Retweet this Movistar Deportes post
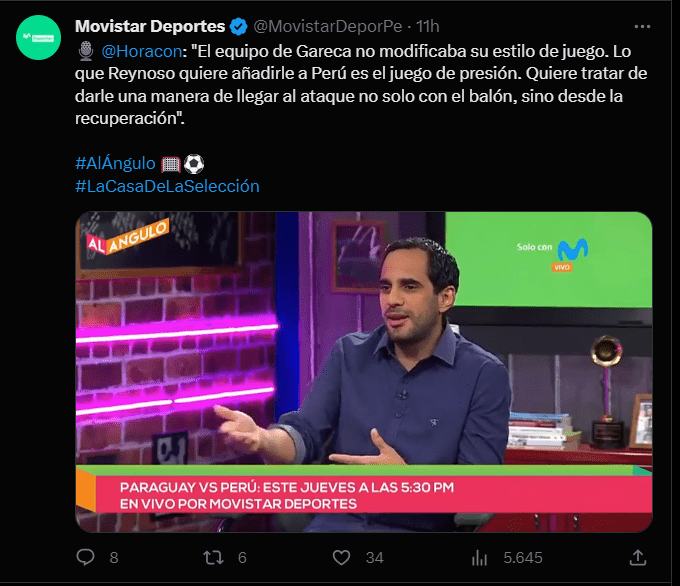680x586 pixels. tap(213, 557)
